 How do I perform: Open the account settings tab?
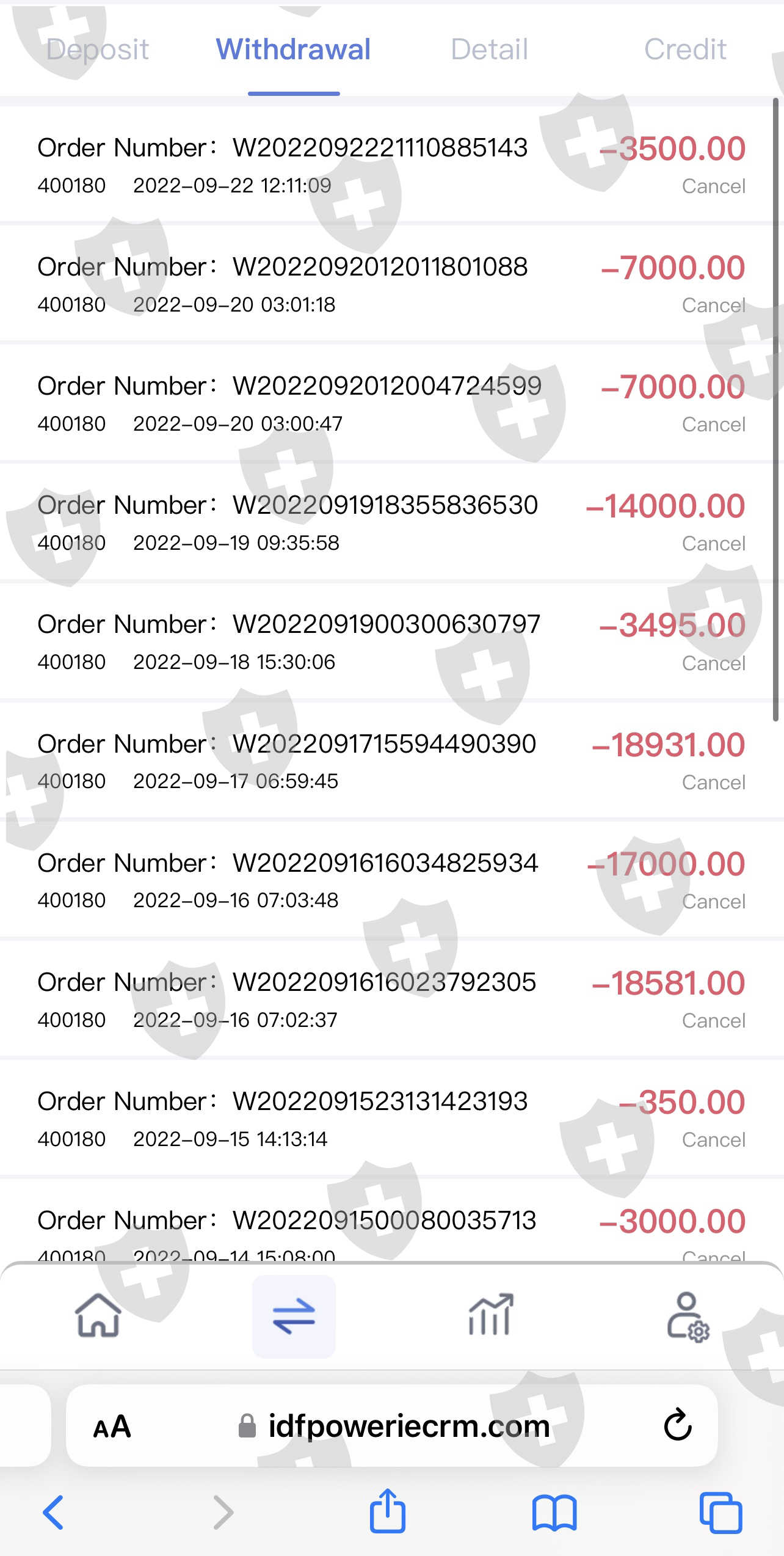pos(686,1315)
